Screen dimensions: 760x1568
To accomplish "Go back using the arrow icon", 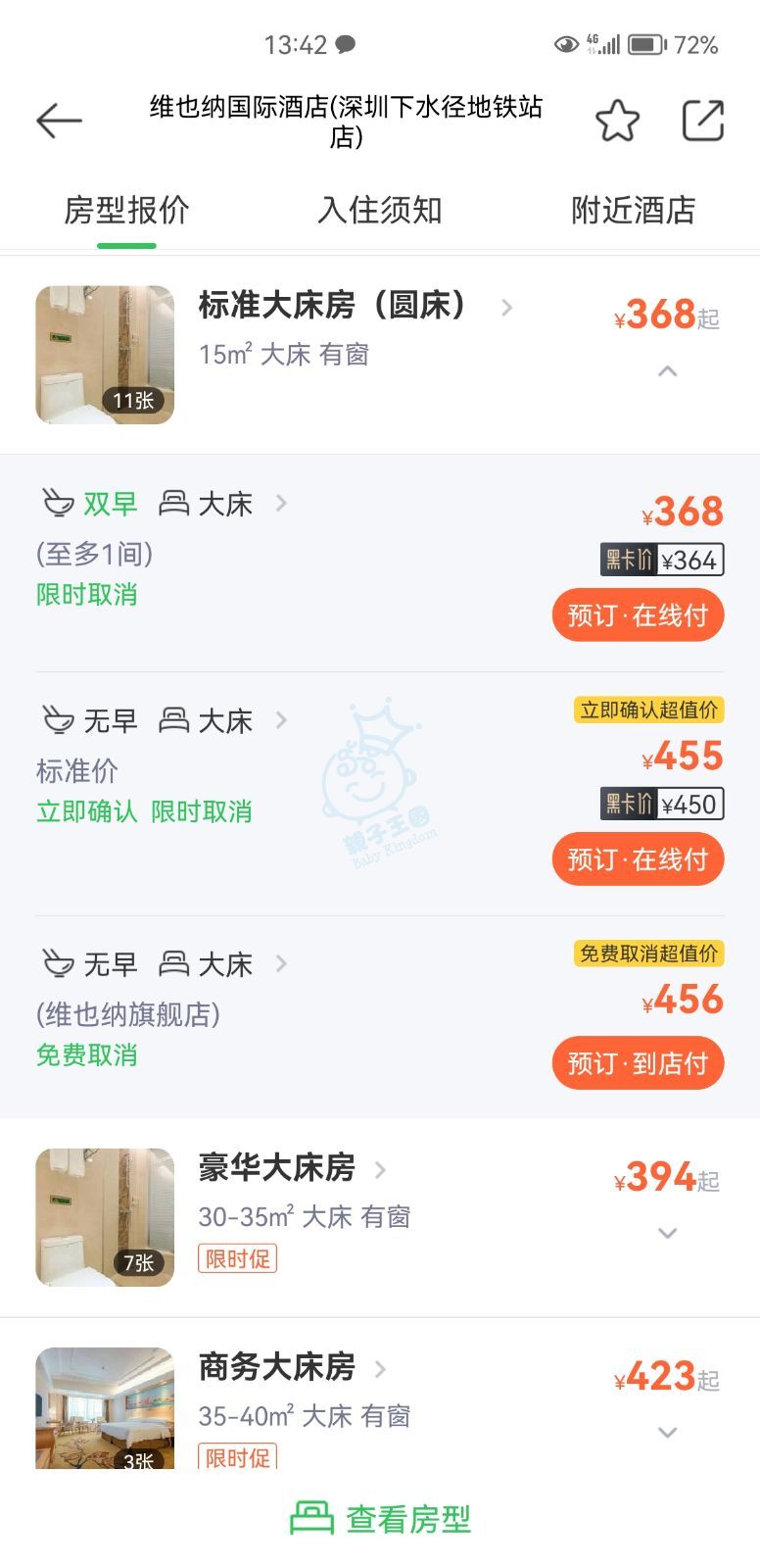I will pos(58,122).
